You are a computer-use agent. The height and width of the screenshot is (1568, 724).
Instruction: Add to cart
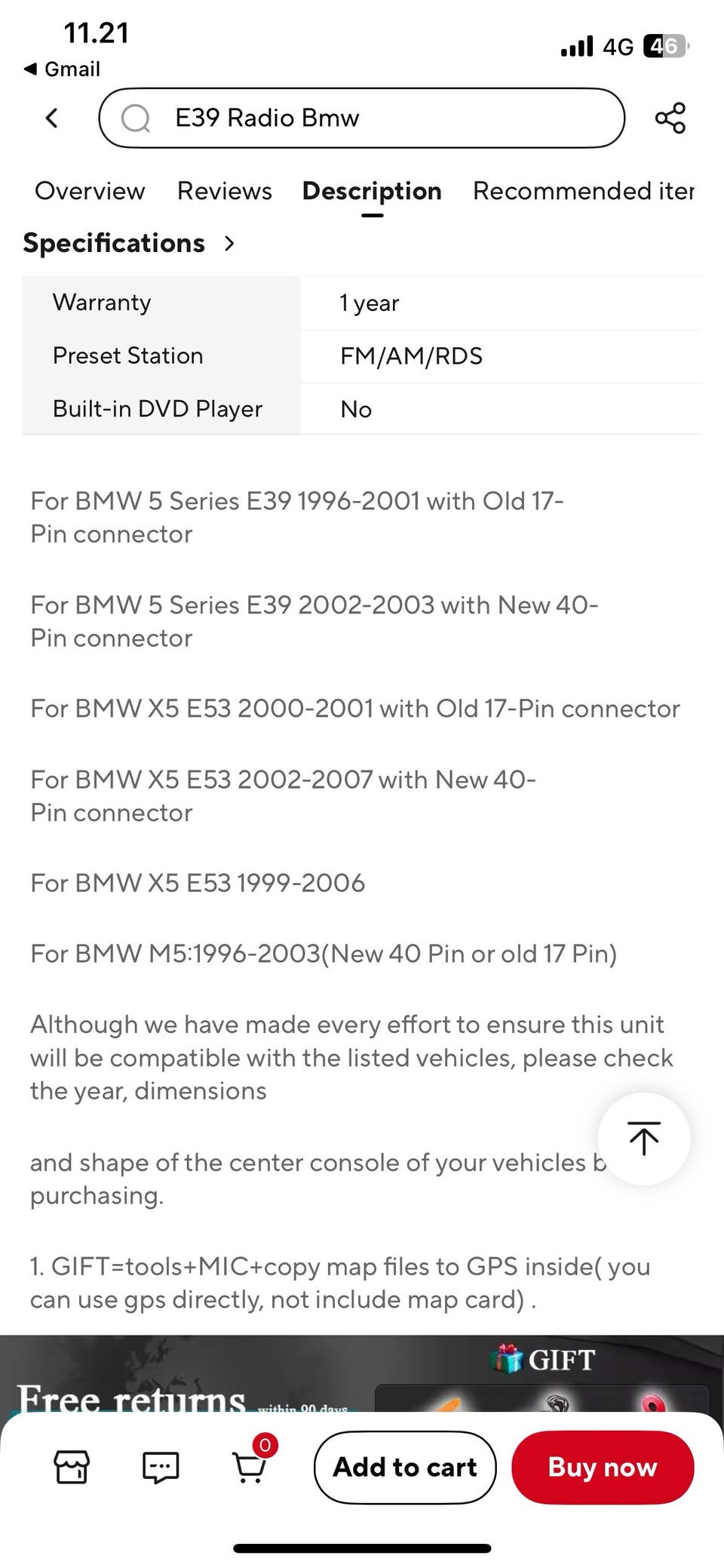tap(405, 1467)
